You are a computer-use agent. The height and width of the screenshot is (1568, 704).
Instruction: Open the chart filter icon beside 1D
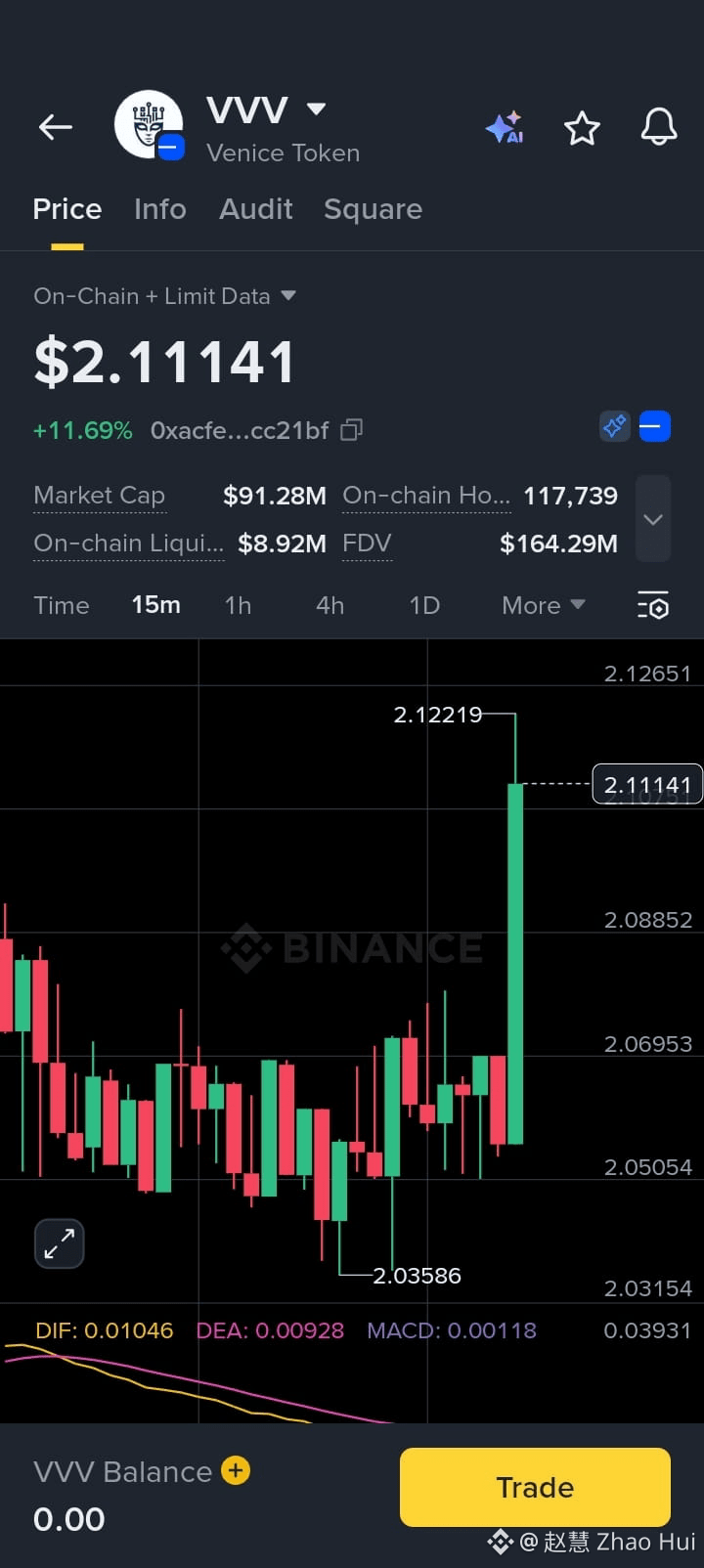click(652, 606)
